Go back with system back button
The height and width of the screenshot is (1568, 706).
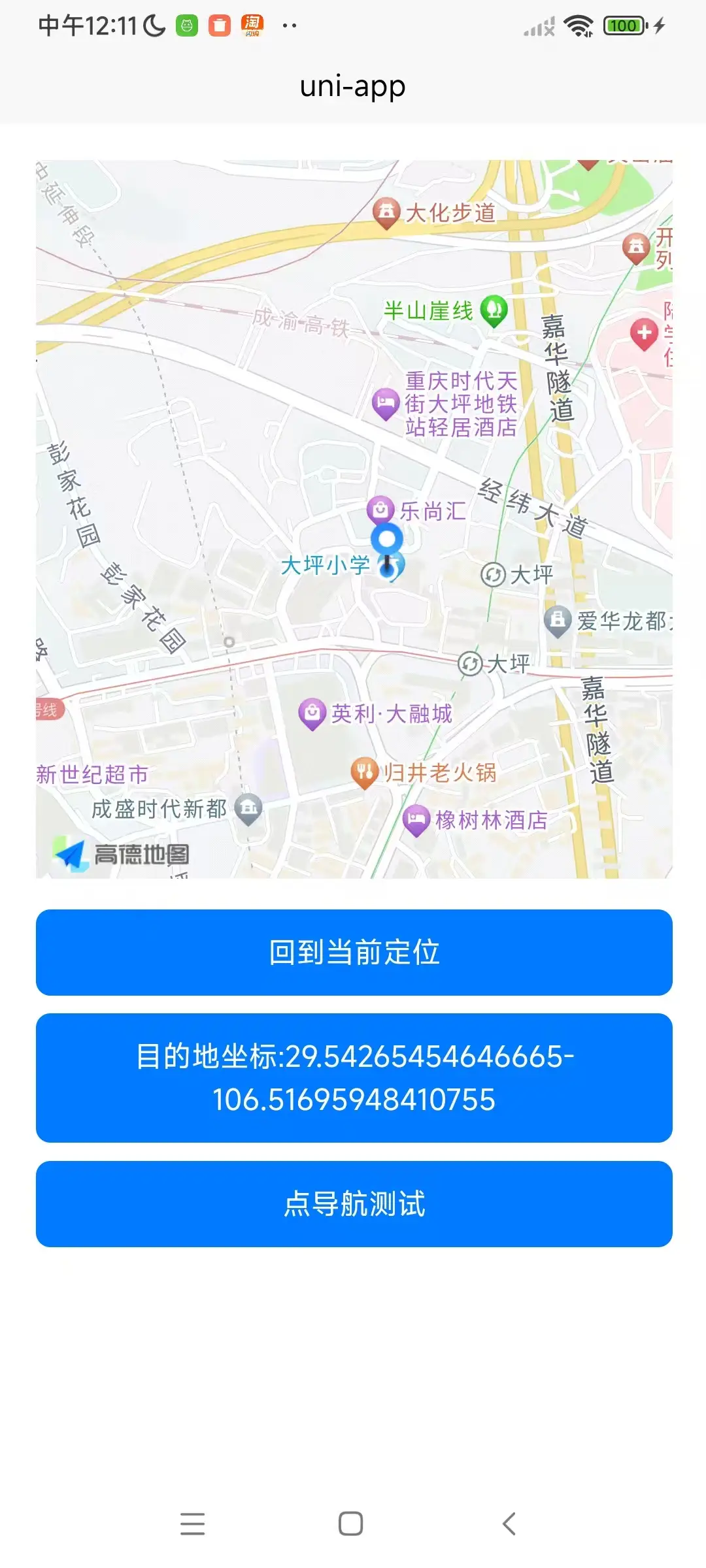509,1524
